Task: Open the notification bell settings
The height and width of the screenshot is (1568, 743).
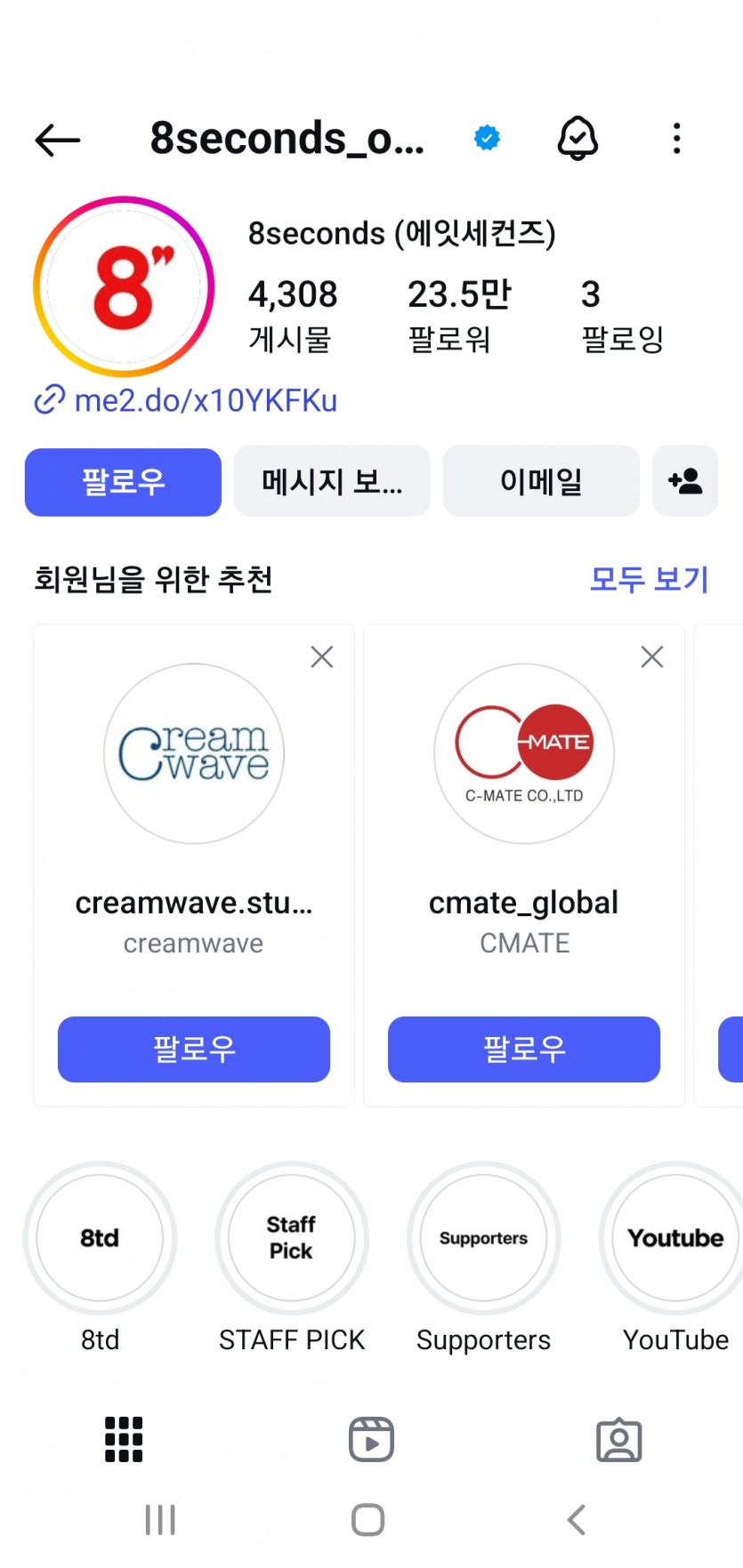Action: 577,139
